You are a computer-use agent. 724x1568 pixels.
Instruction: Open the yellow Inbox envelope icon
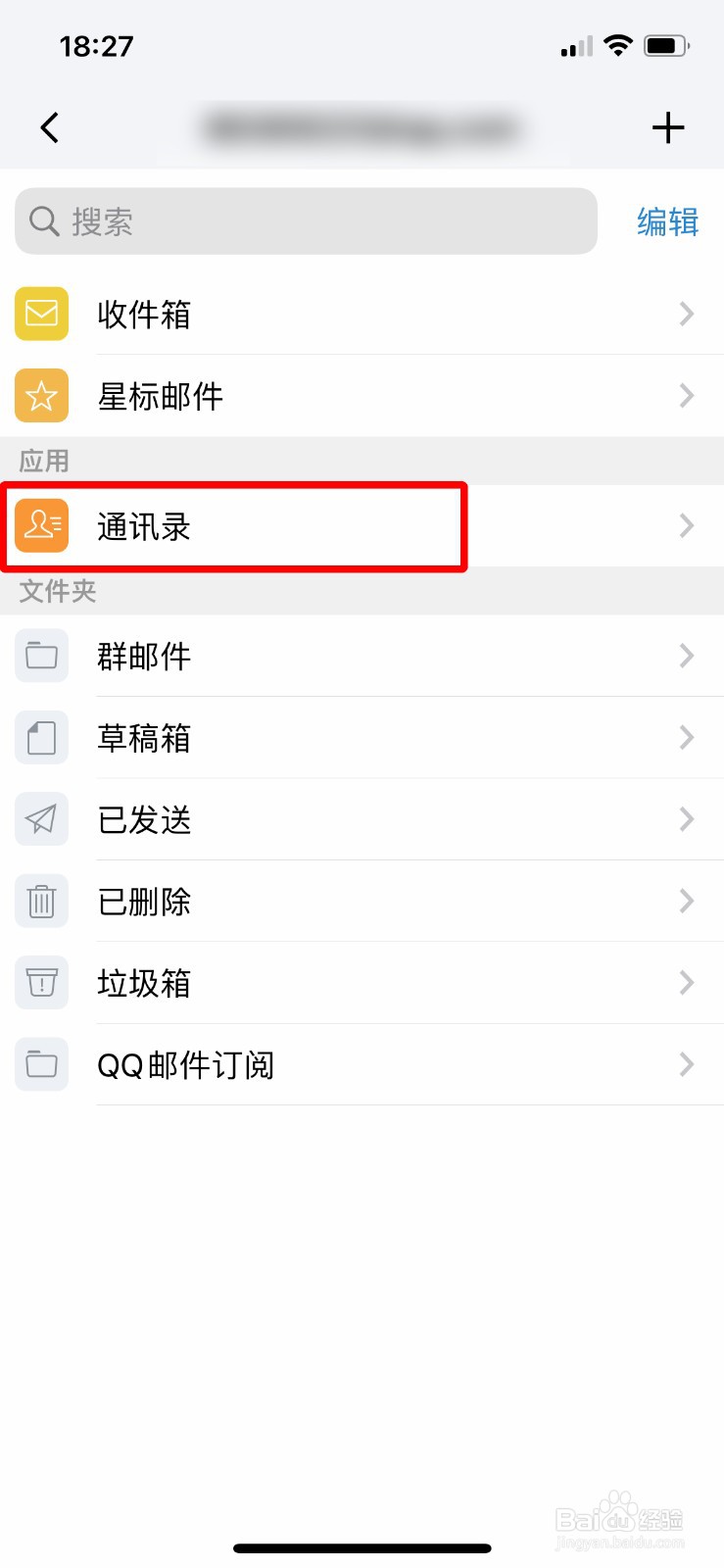40,314
